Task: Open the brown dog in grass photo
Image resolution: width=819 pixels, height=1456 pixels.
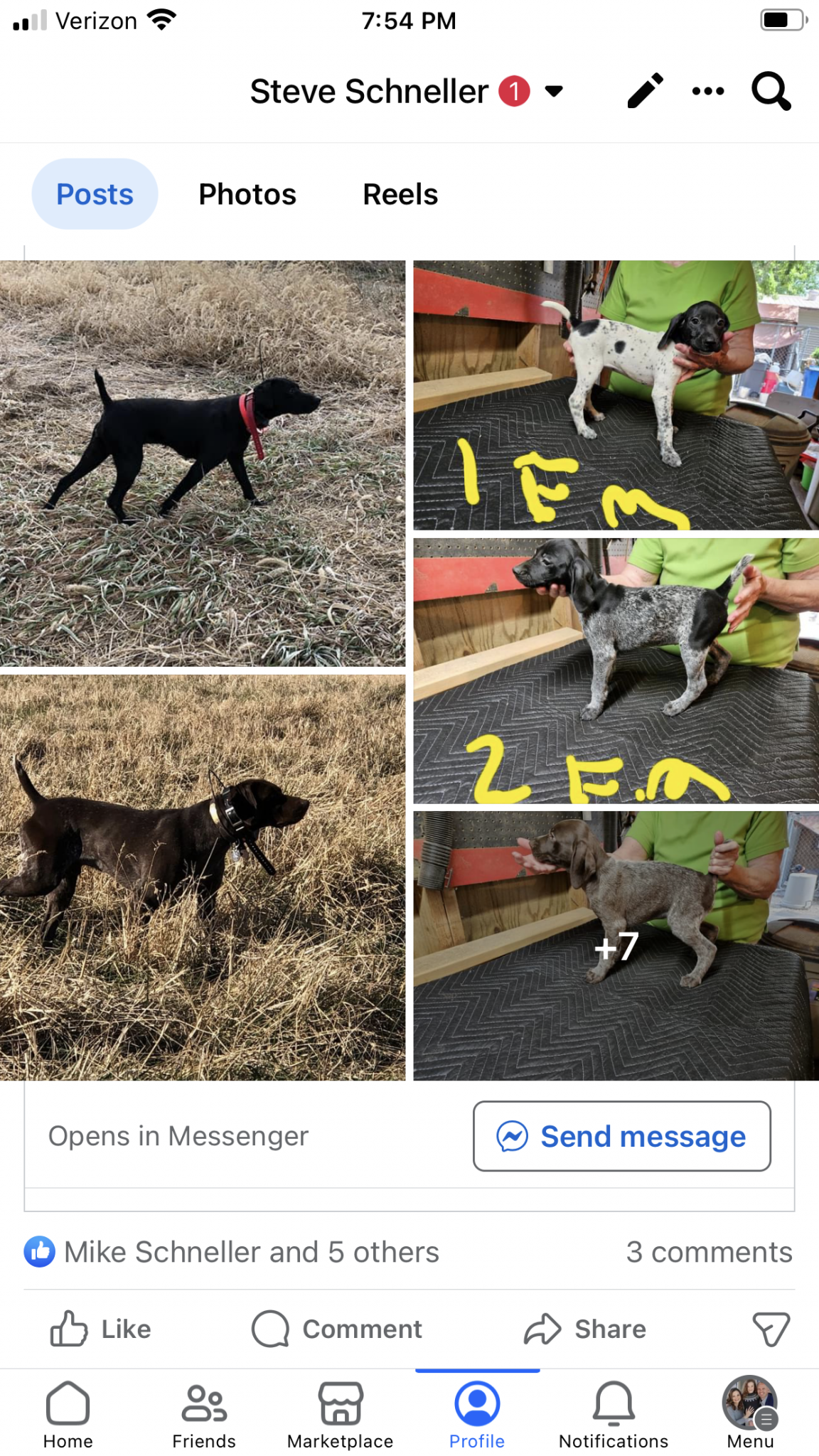Action: 203,877
